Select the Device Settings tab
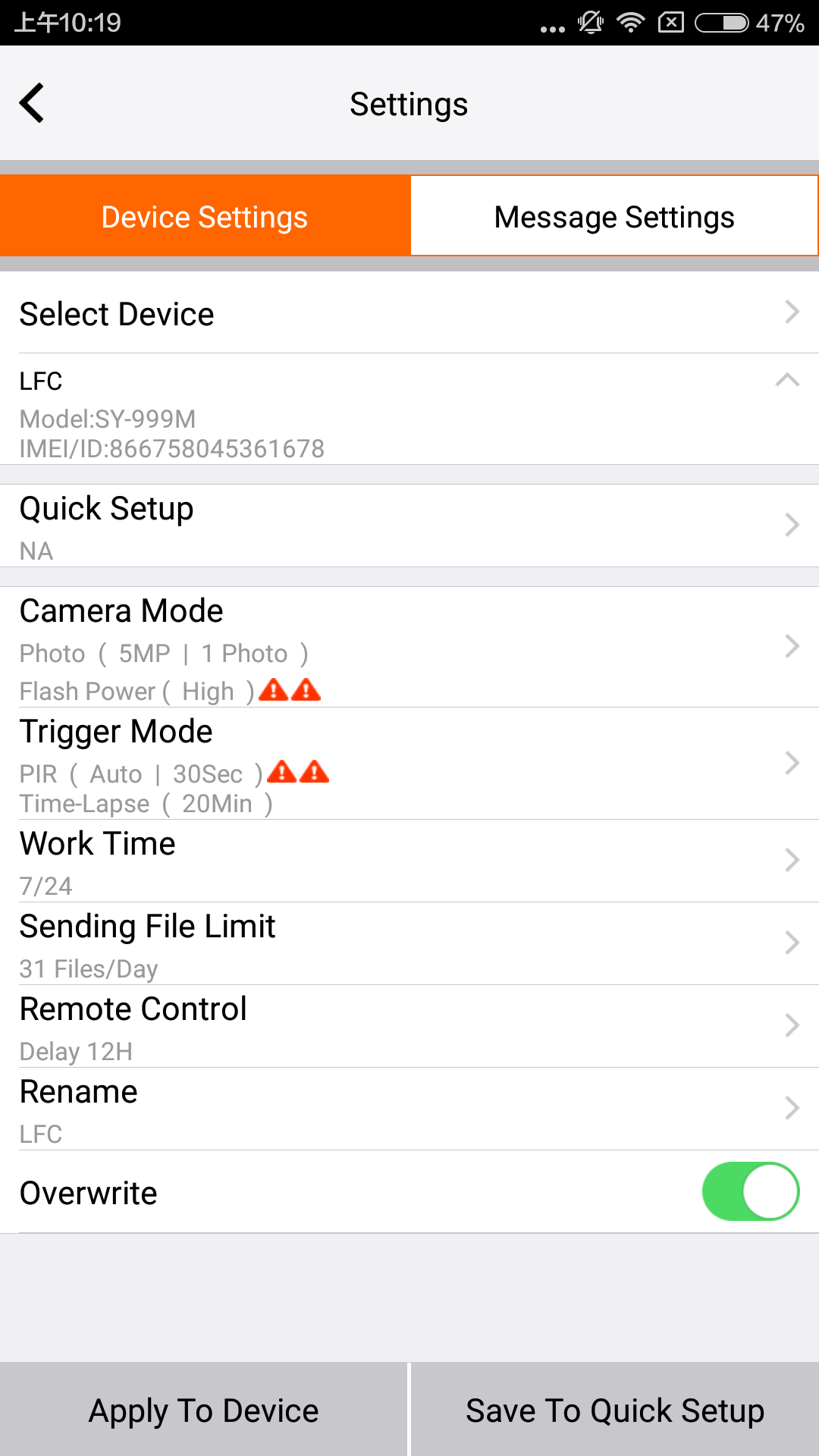Viewport: 819px width, 1456px height. click(205, 217)
